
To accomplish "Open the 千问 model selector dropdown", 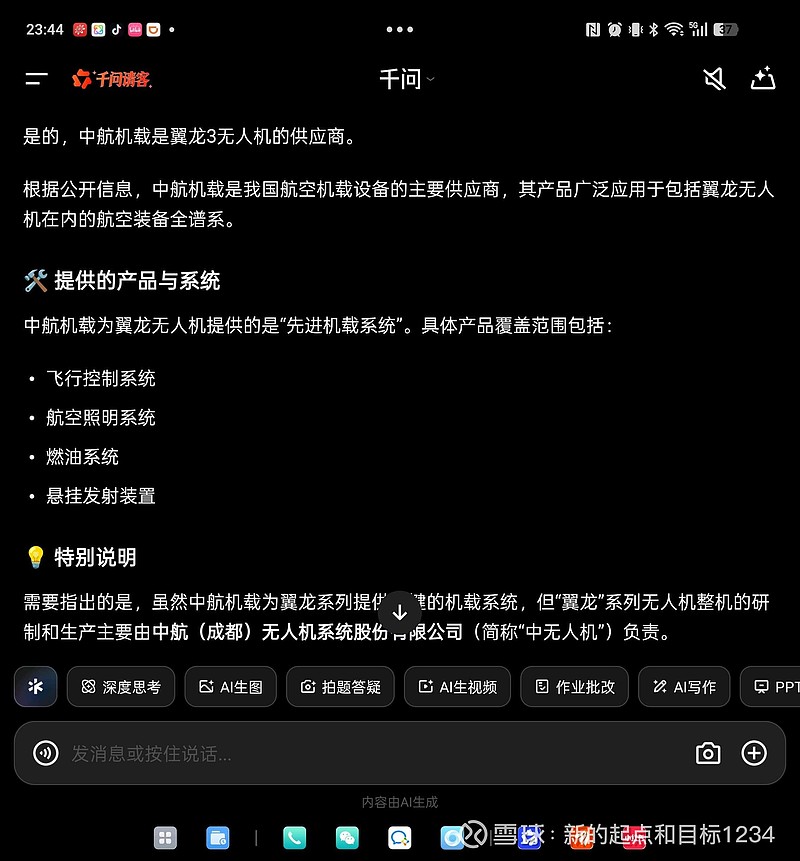I will pyautogui.click(x=407, y=79).
